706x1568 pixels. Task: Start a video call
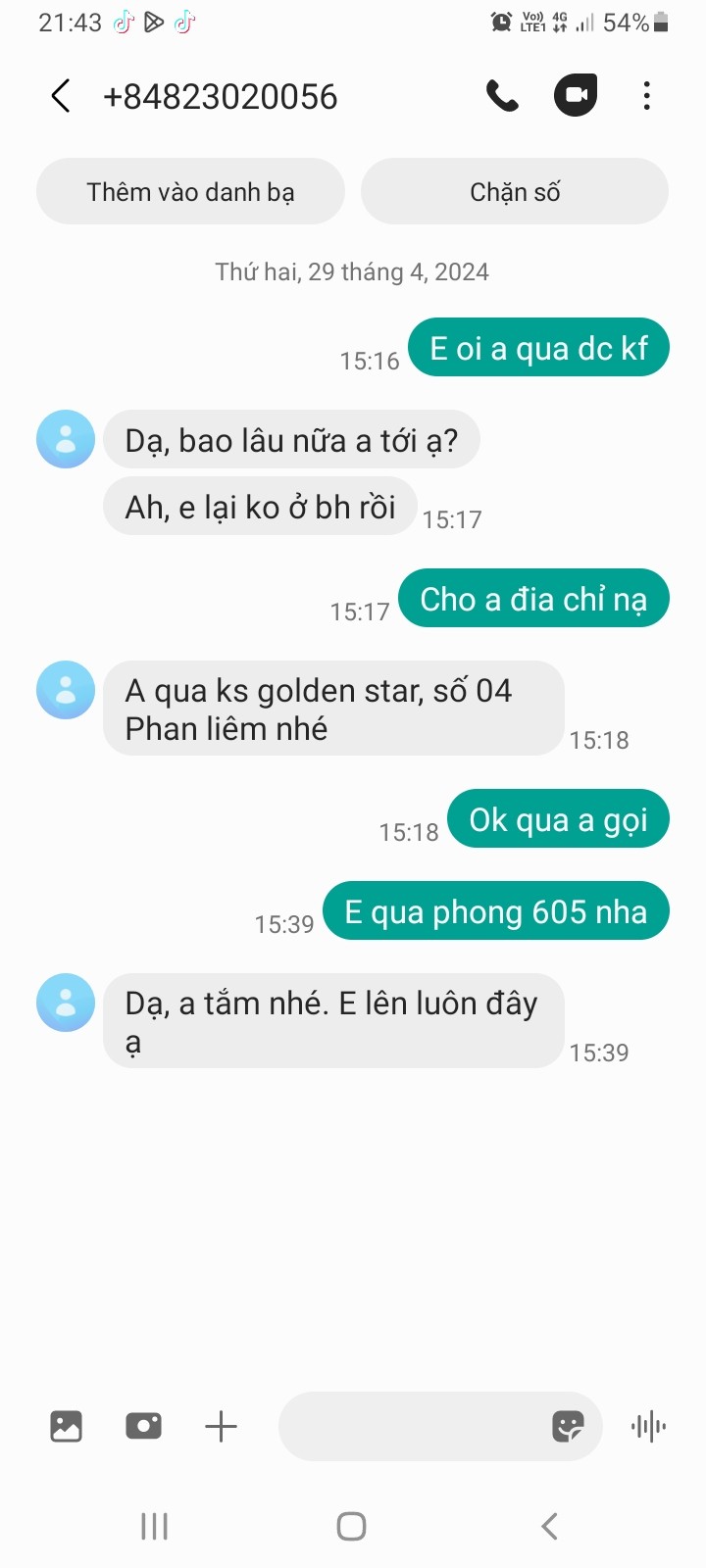point(576,96)
